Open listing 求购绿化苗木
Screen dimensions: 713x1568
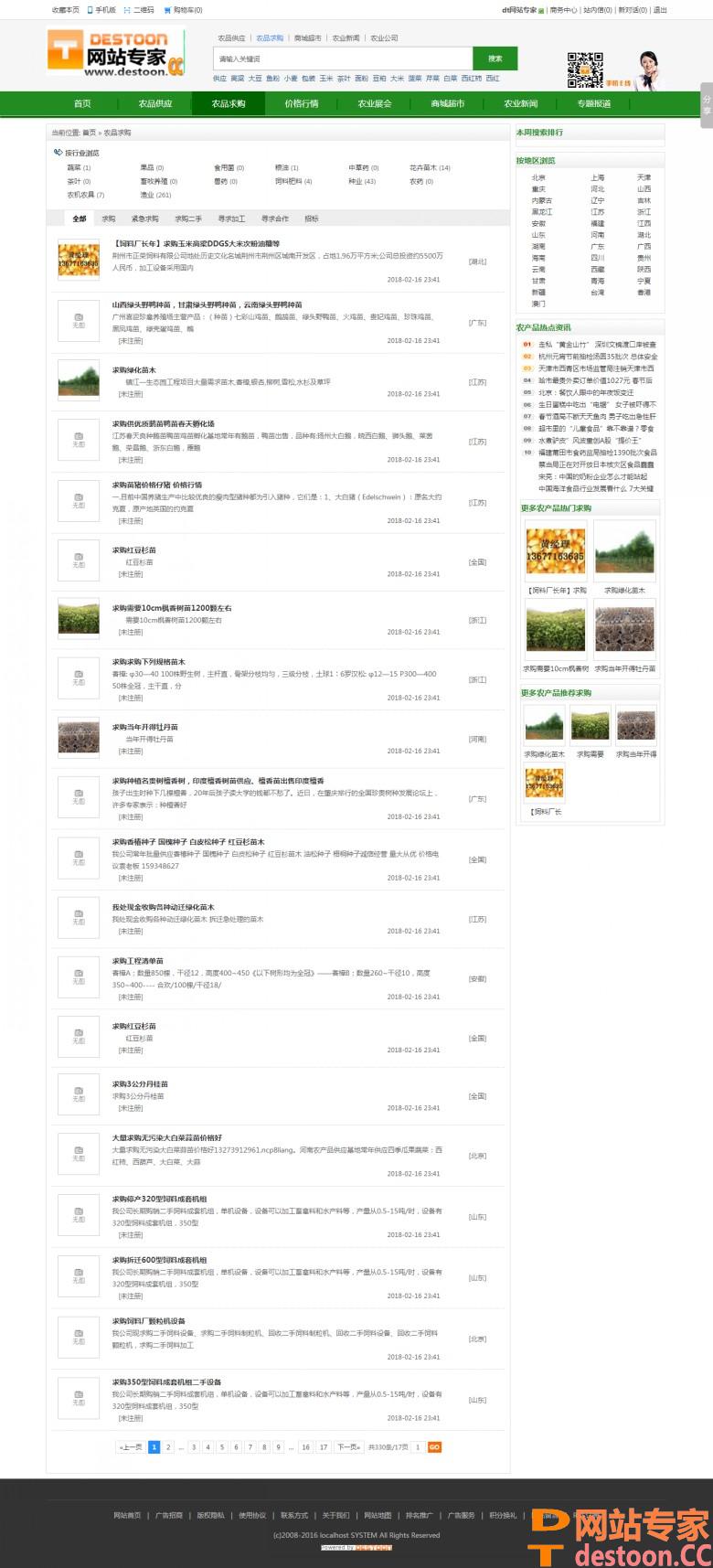pyautogui.click(x=134, y=370)
